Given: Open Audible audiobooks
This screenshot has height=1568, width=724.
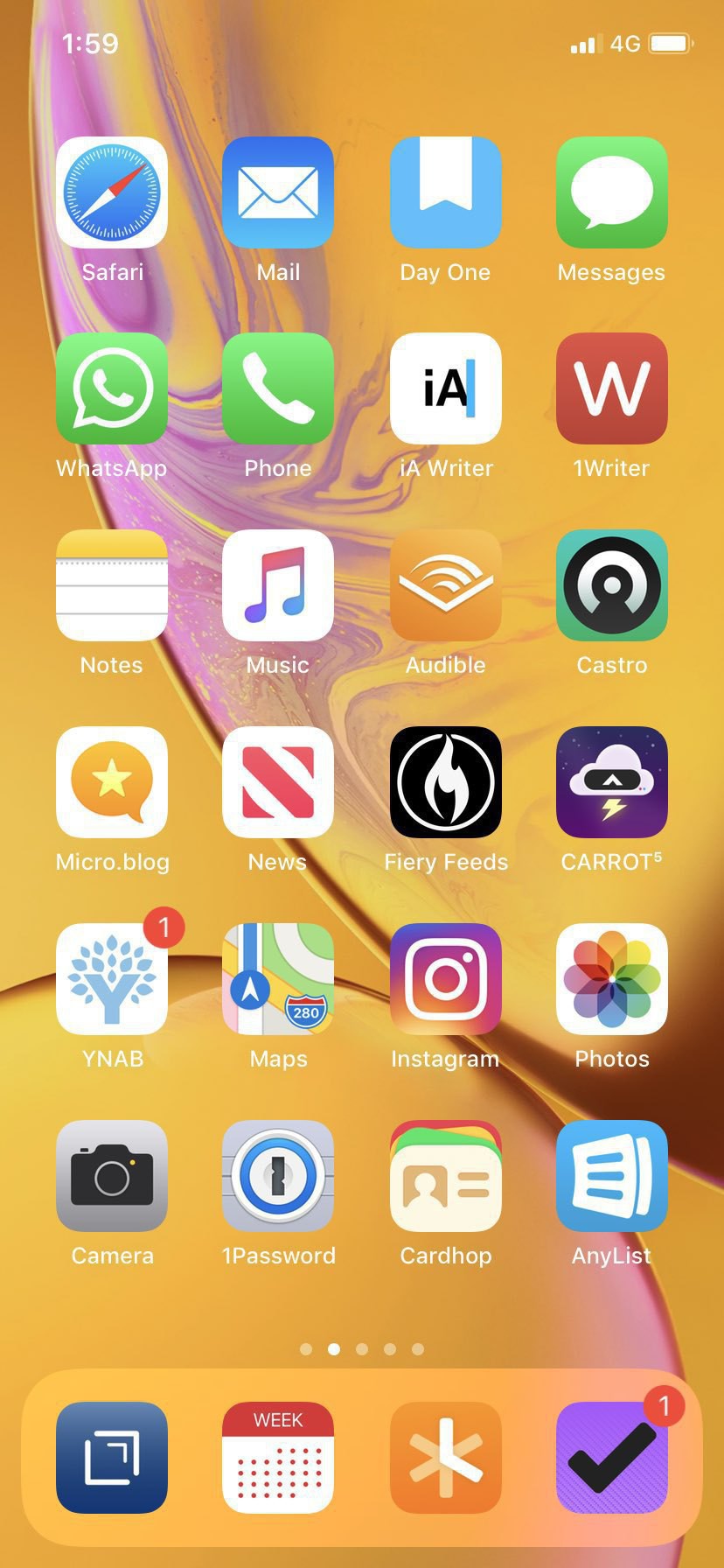Looking at the screenshot, I should point(445,585).
